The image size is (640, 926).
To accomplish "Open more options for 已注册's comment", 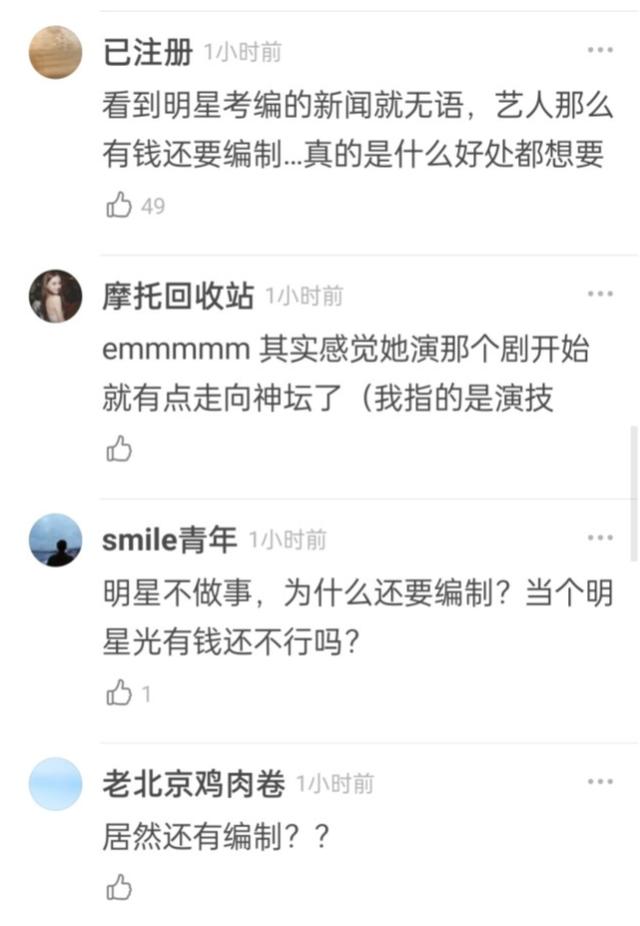I will point(600,50).
